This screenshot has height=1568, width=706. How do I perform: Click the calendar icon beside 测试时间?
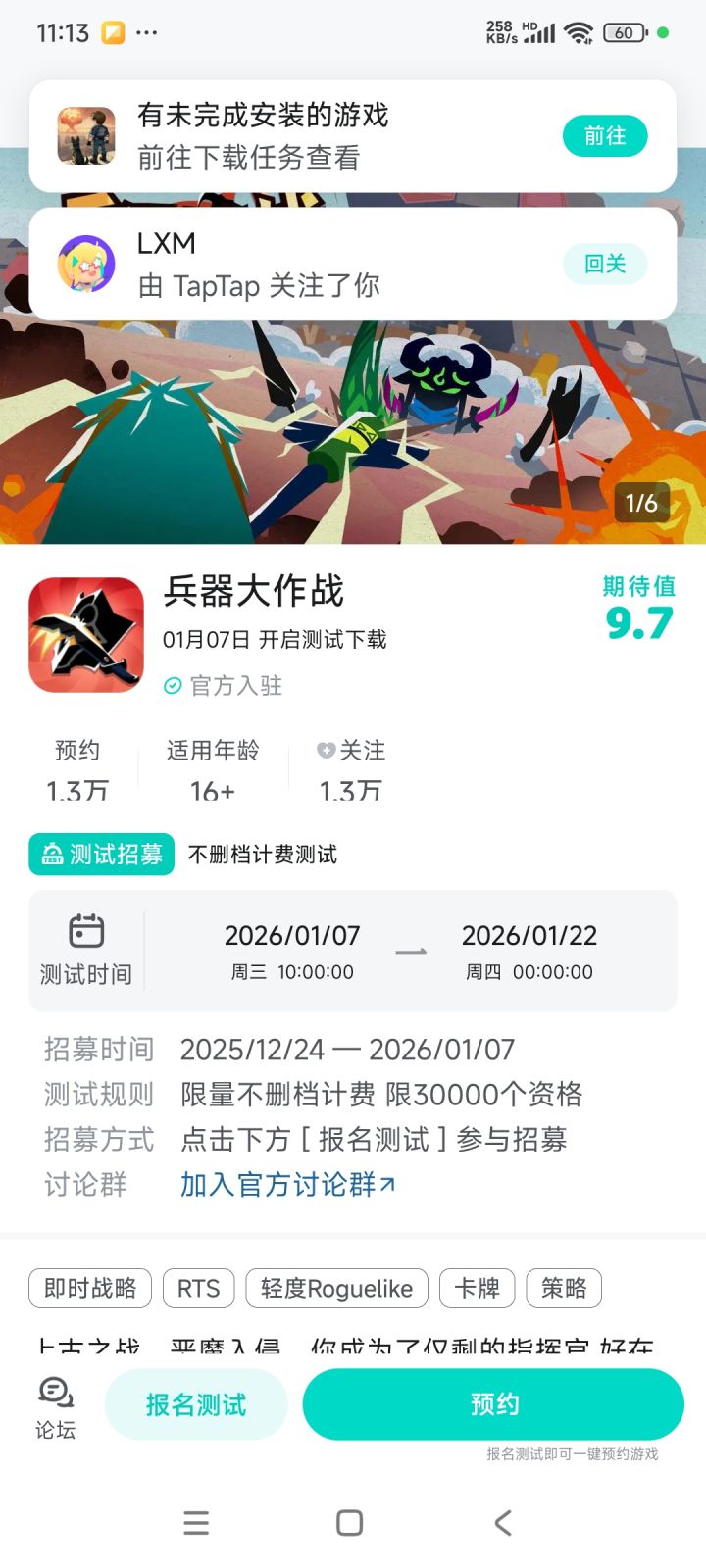point(86,933)
